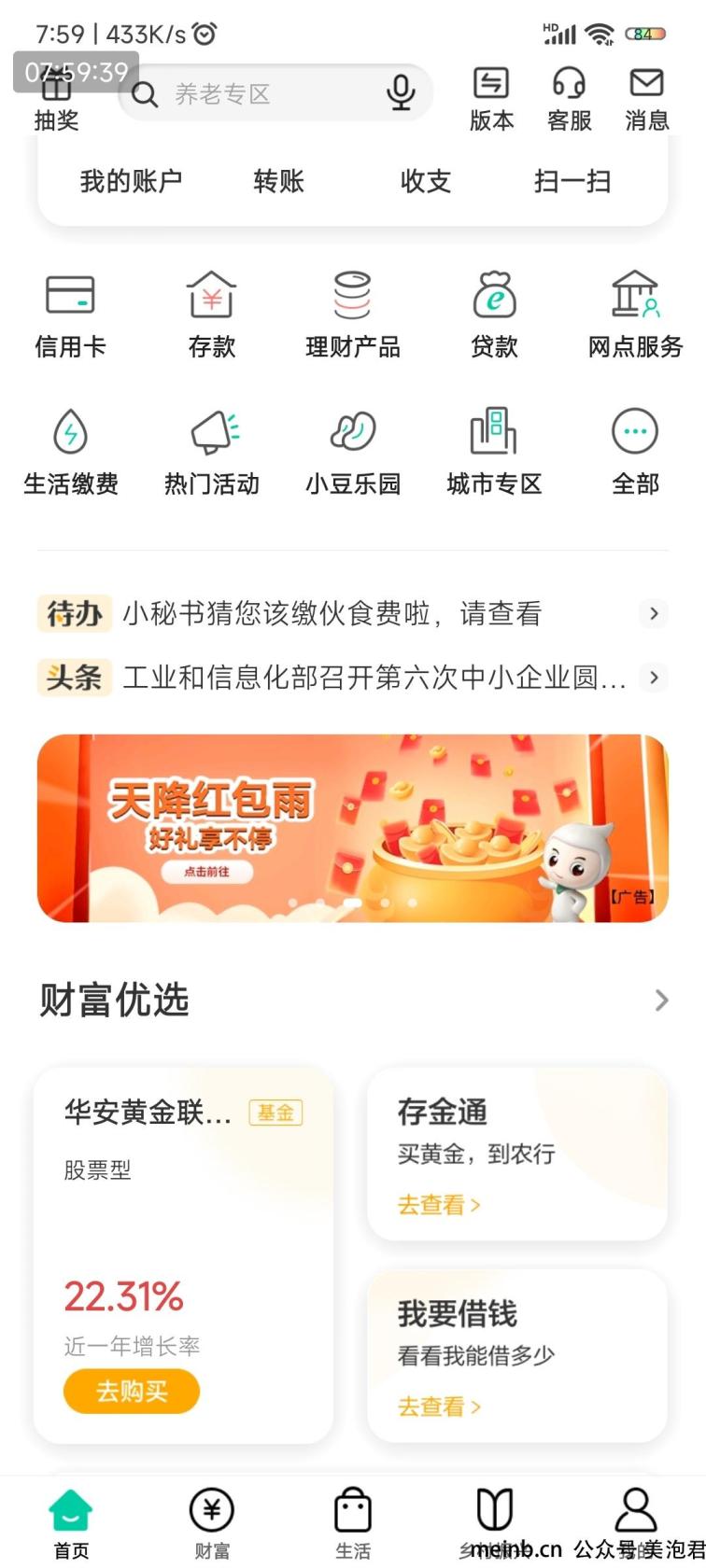
Task: Tap 去查看 under 存金通
Action: click(439, 1205)
